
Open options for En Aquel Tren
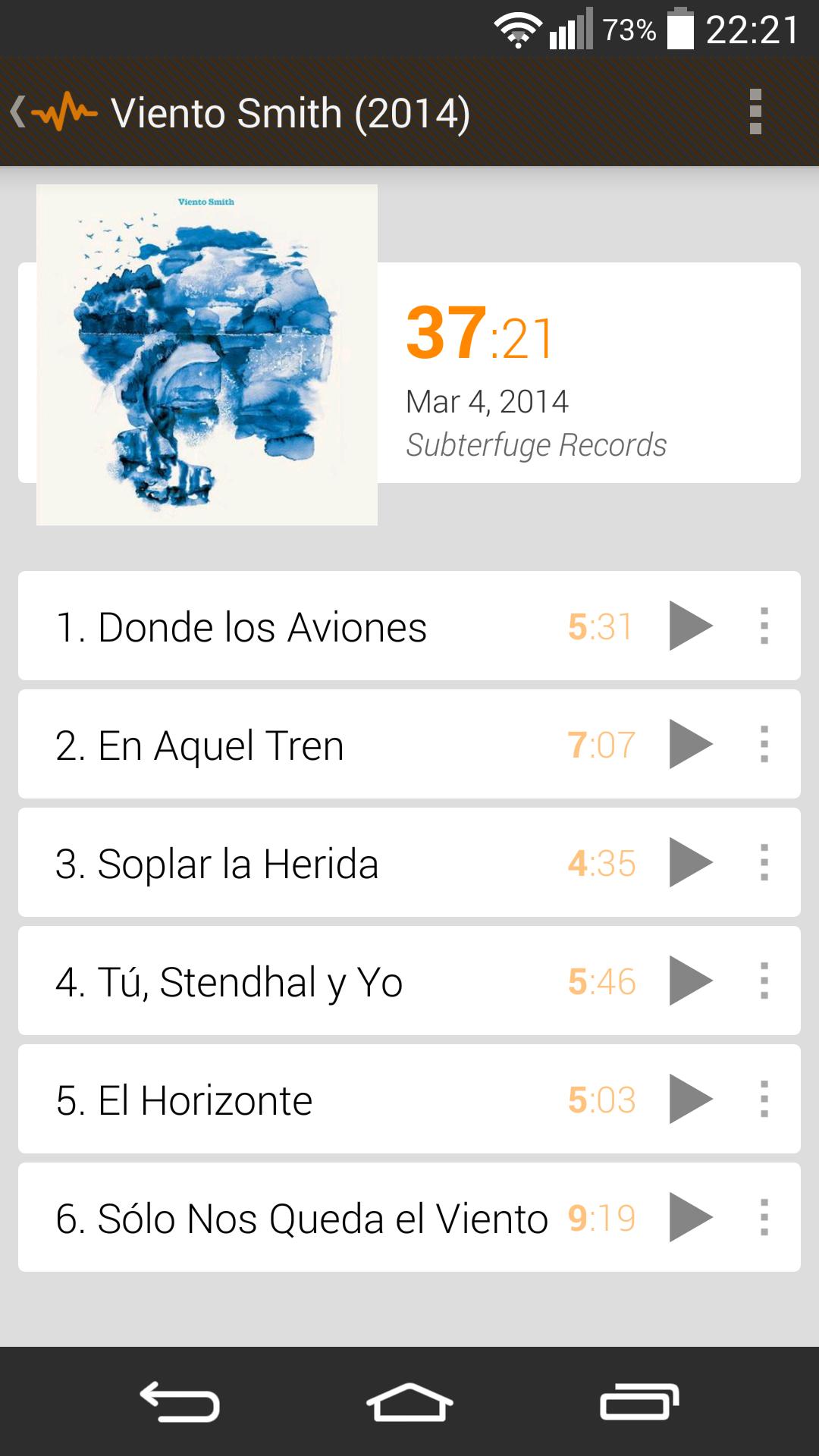tap(764, 744)
